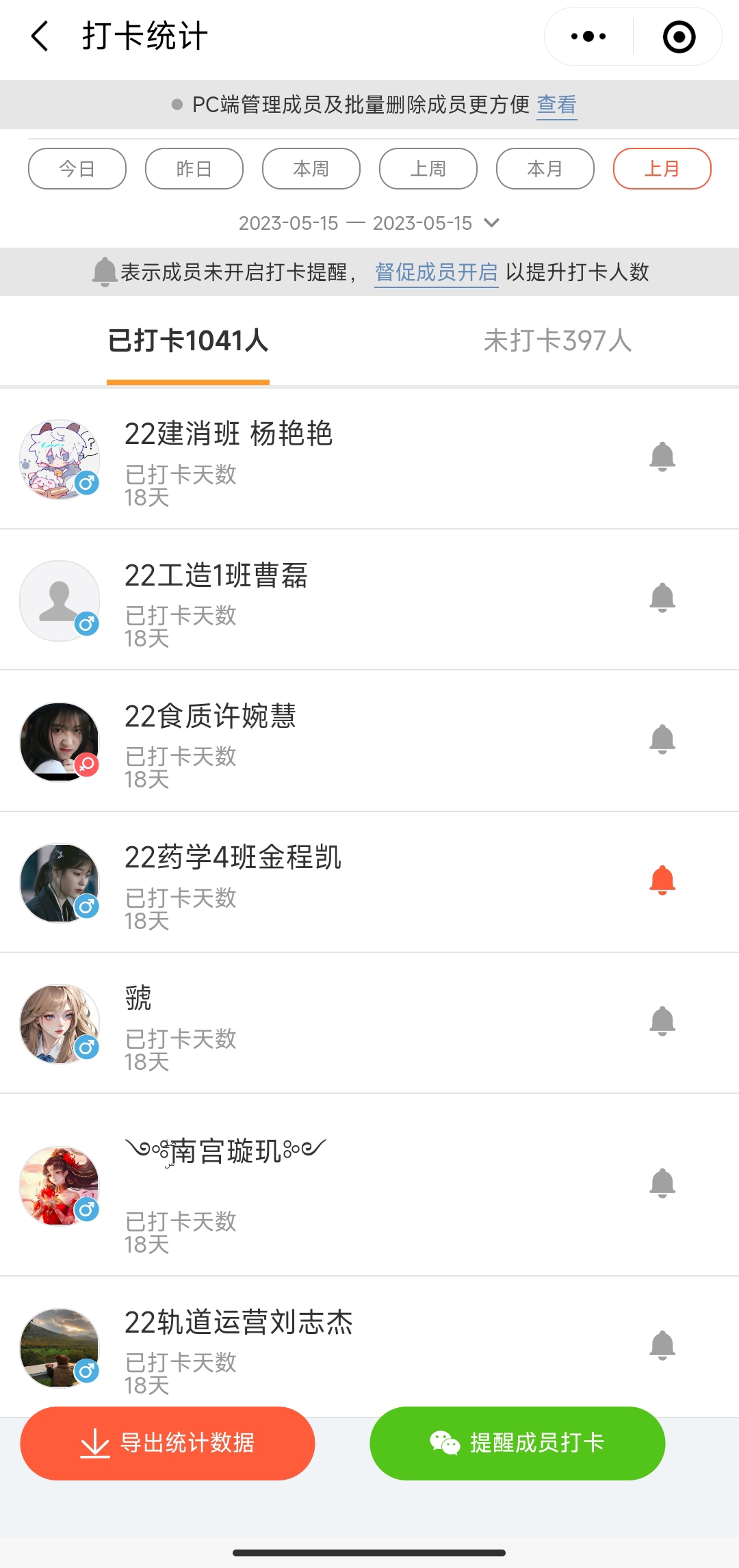
Task: Export data with 导出统计数据 button
Action: pyautogui.click(x=168, y=1443)
